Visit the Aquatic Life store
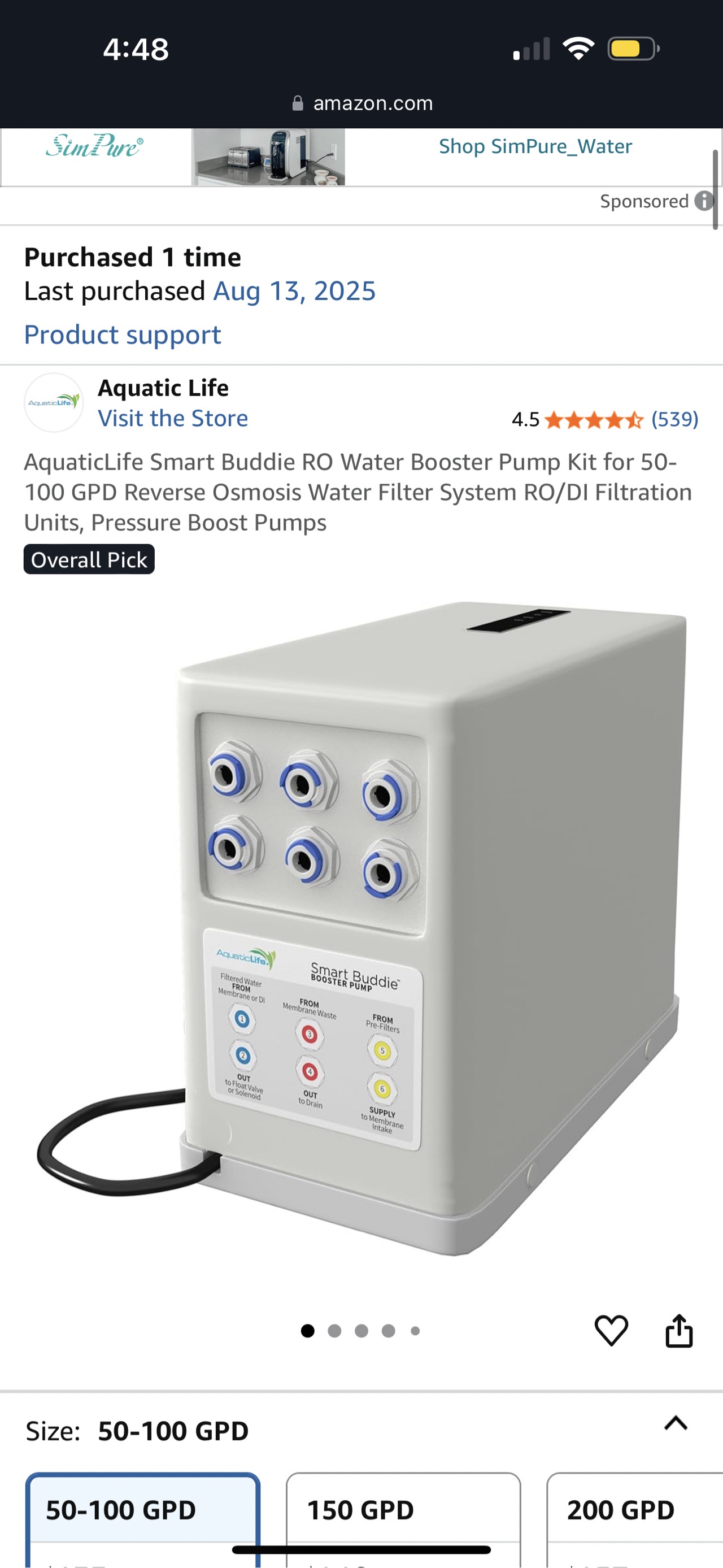723x1568 pixels. pyautogui.click(x=173, y=419)
